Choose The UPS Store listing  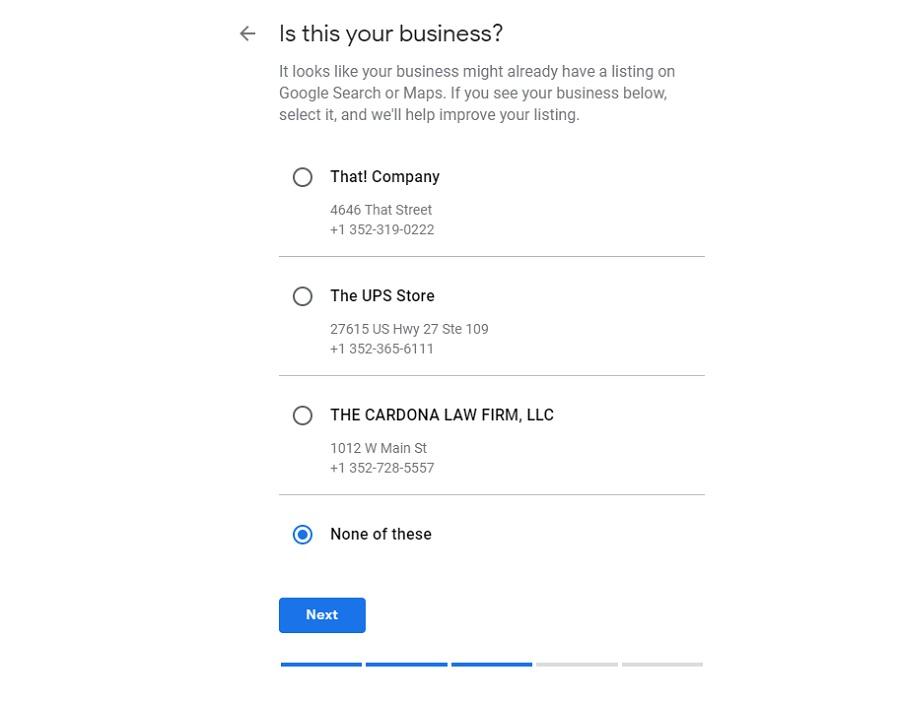click(x=302, y=296)
